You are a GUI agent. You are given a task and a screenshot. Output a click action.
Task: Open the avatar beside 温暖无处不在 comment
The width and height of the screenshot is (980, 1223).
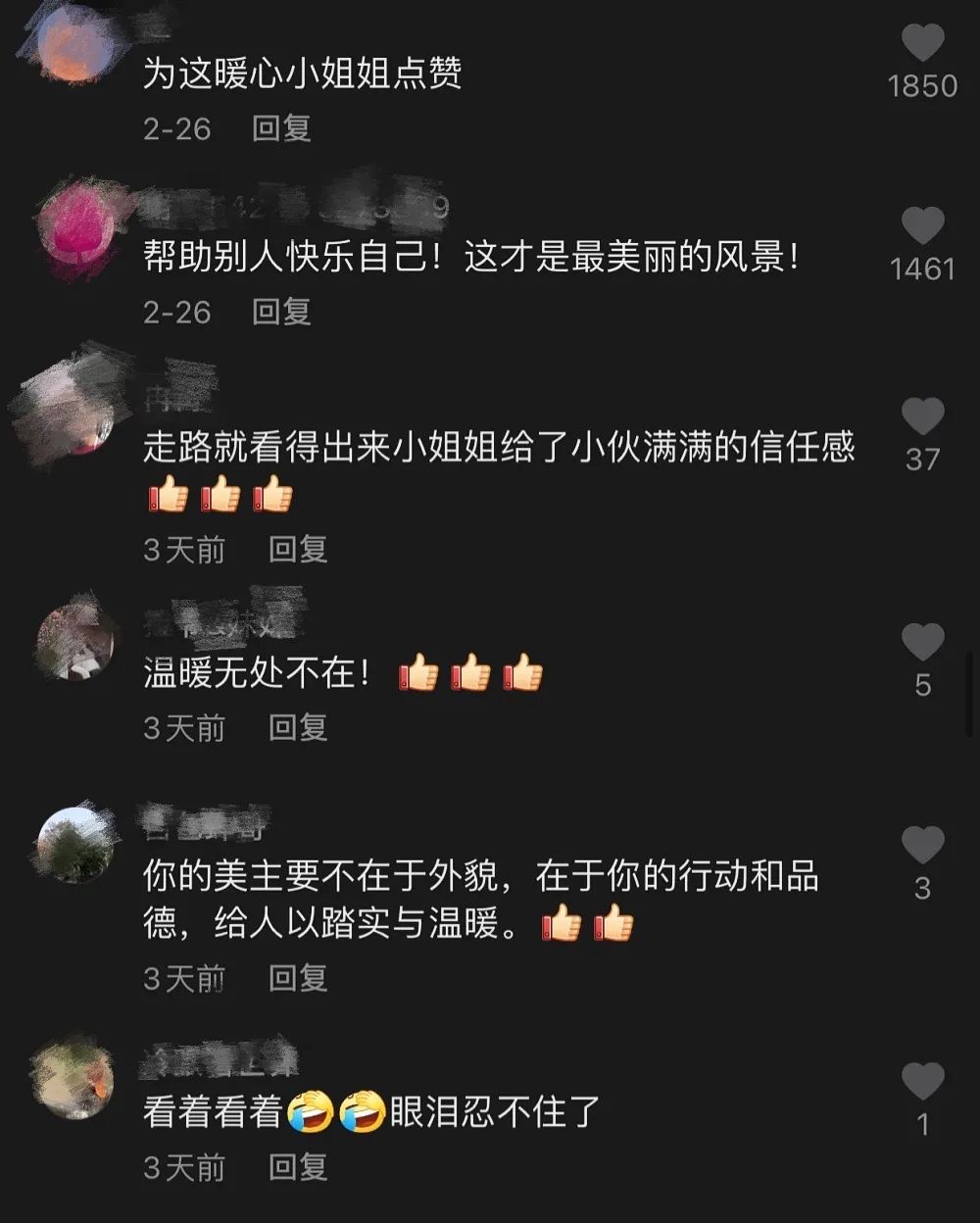click(x=75, y=642)
